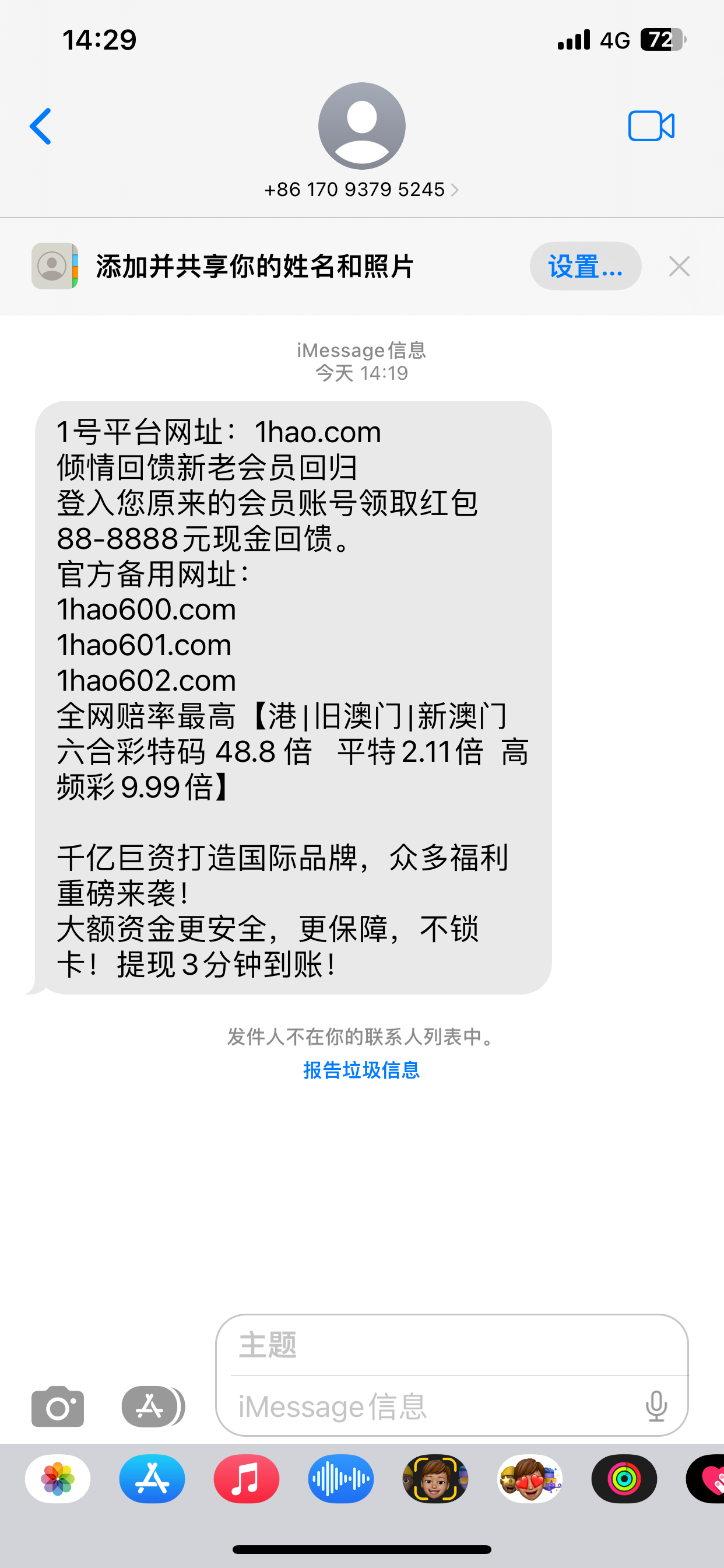Screen dimensions: 724x1568
Task: Record audio with the microphone icon
Action: point(656,1406)
